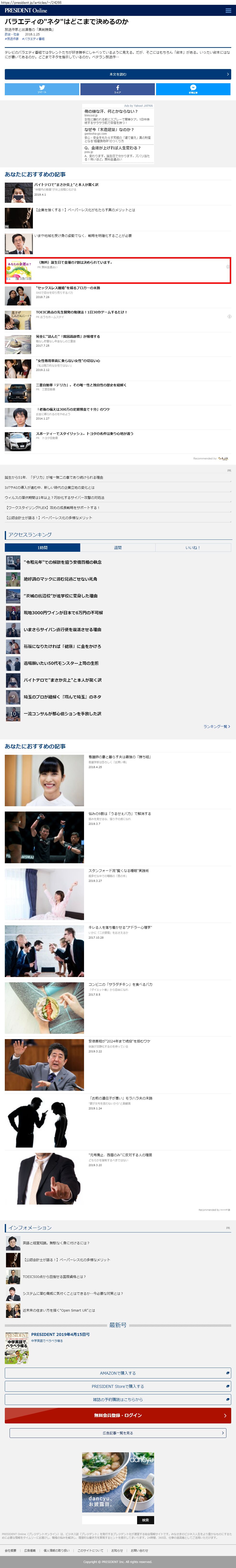Open the hamburger menu in the header
Screen dimensions: 236x1568
pyautogui.click(x=228, y=10)
